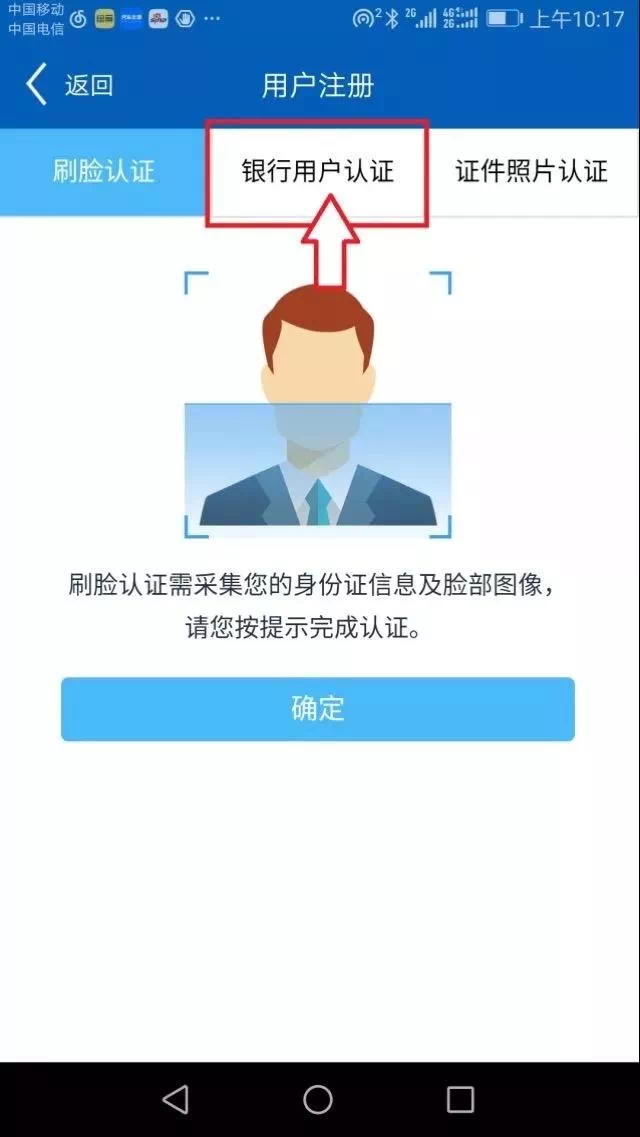Confirm with the 确定 button
This screenshot has height=1137, width=640.
click(x=318, y=709)
